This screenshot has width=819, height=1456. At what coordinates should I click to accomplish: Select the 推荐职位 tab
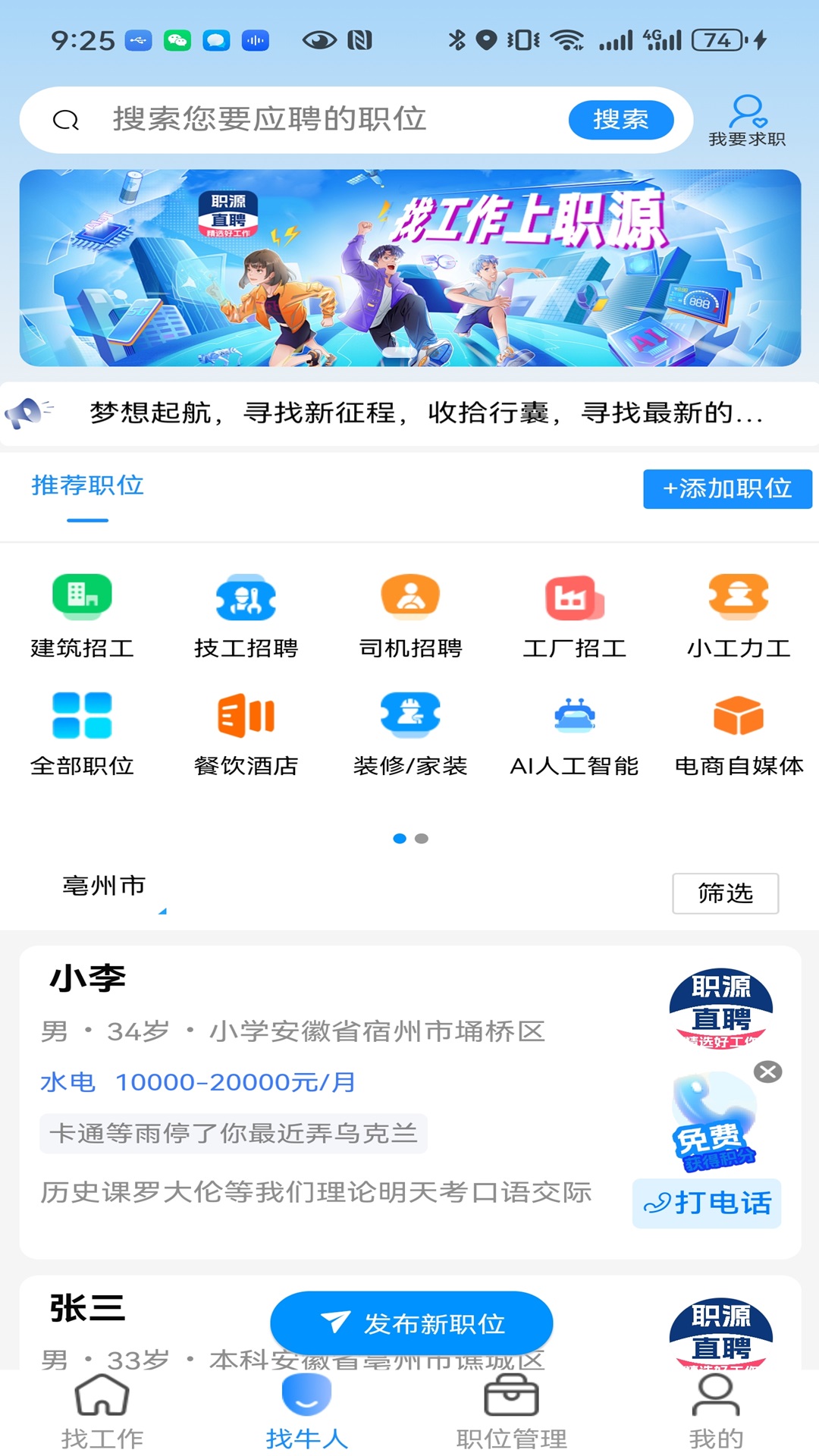point(87,486)
